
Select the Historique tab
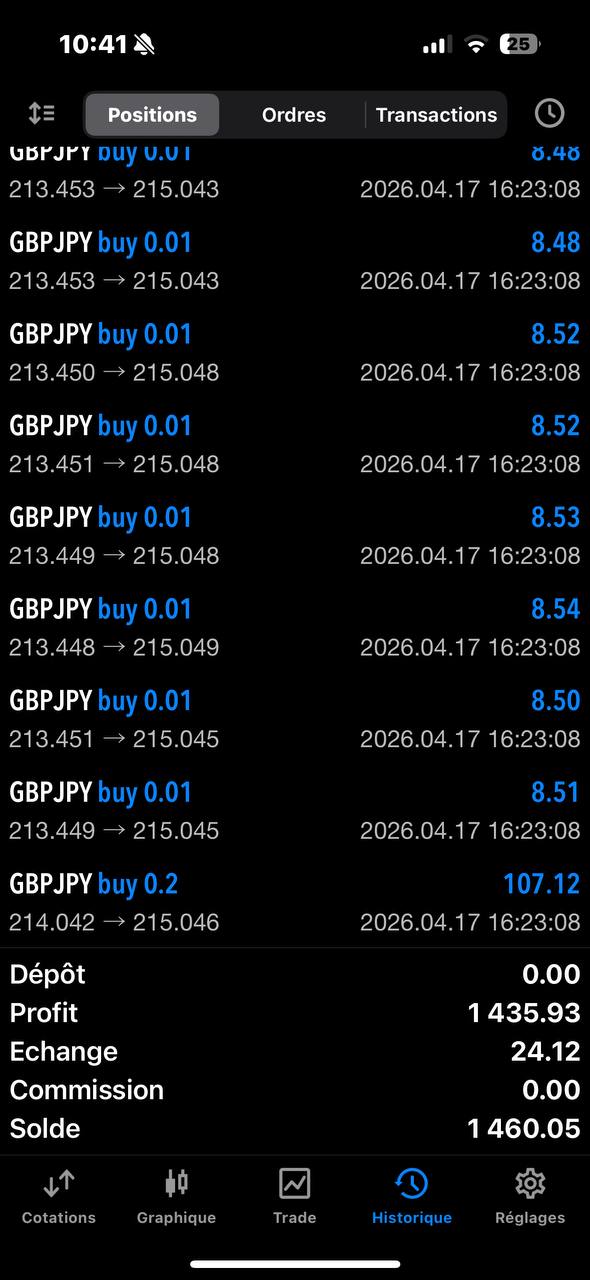[x=412, y=1196]
